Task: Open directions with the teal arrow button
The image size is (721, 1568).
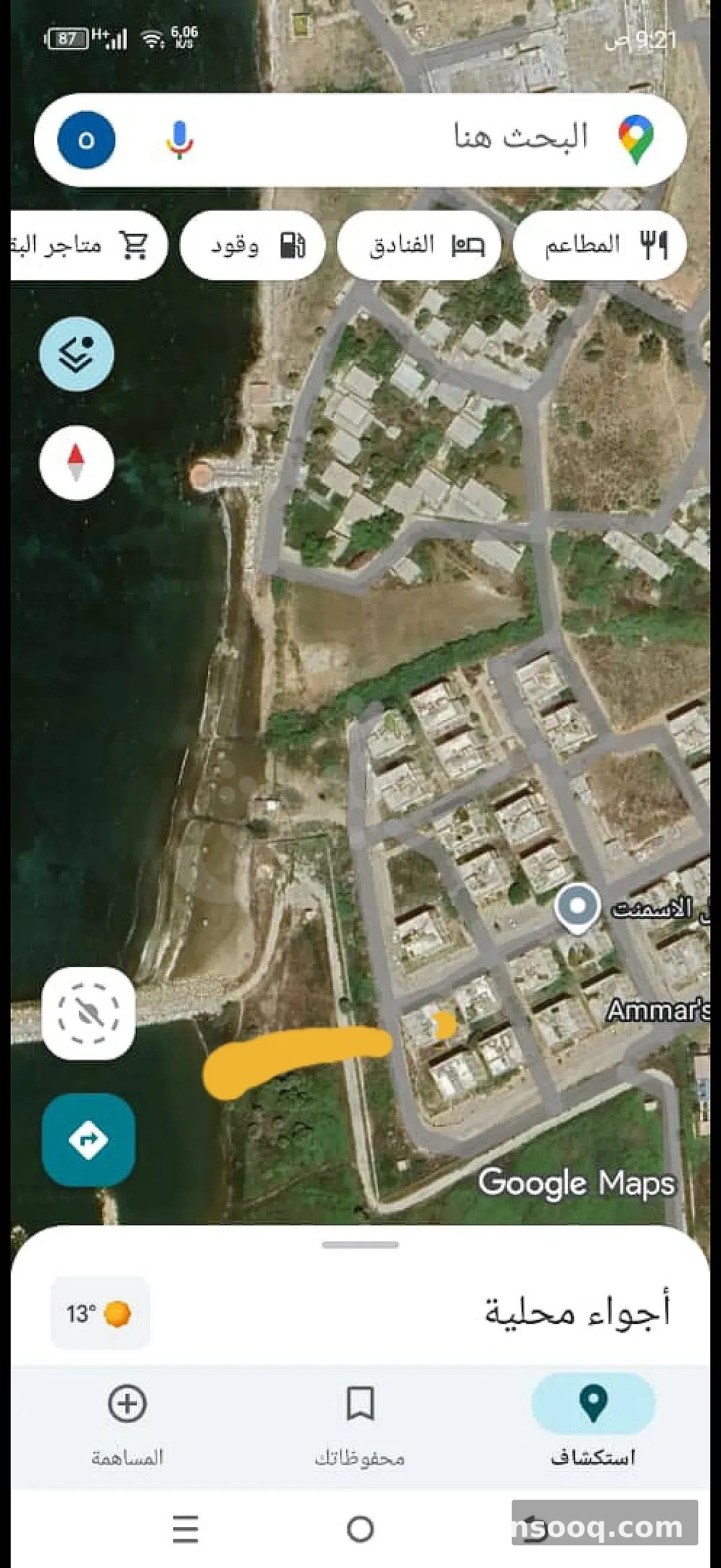Action: [89, 1139]
